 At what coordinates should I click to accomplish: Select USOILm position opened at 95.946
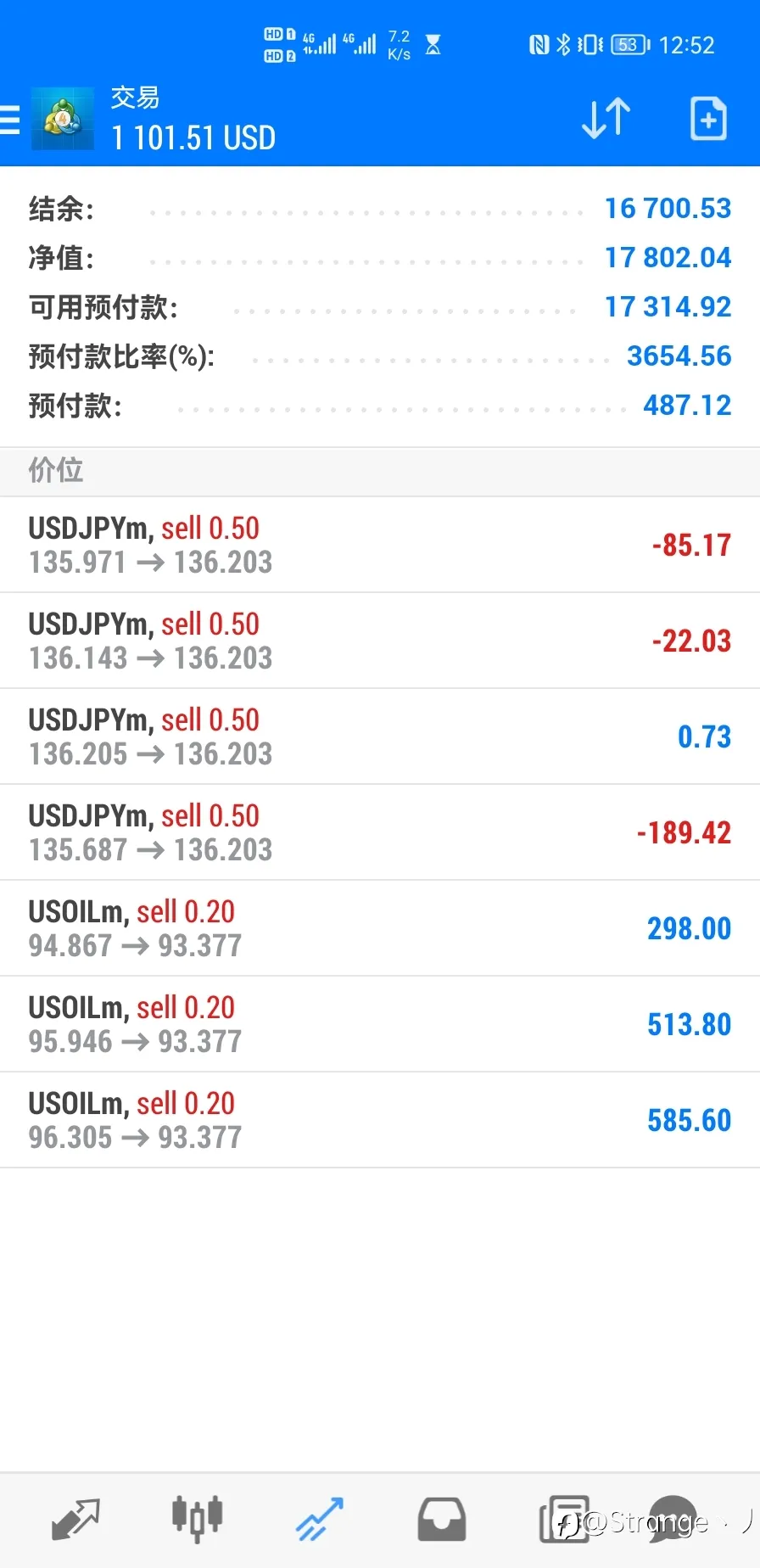pyautogui.click(x=380, y=1024)
